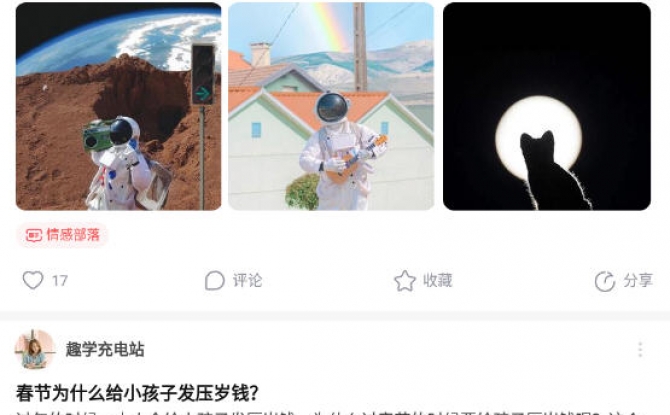The image size is (670, 415).
Task: View the astronaut playing ukulele picture
Action: pyautogui.click(x=331, y=106)
